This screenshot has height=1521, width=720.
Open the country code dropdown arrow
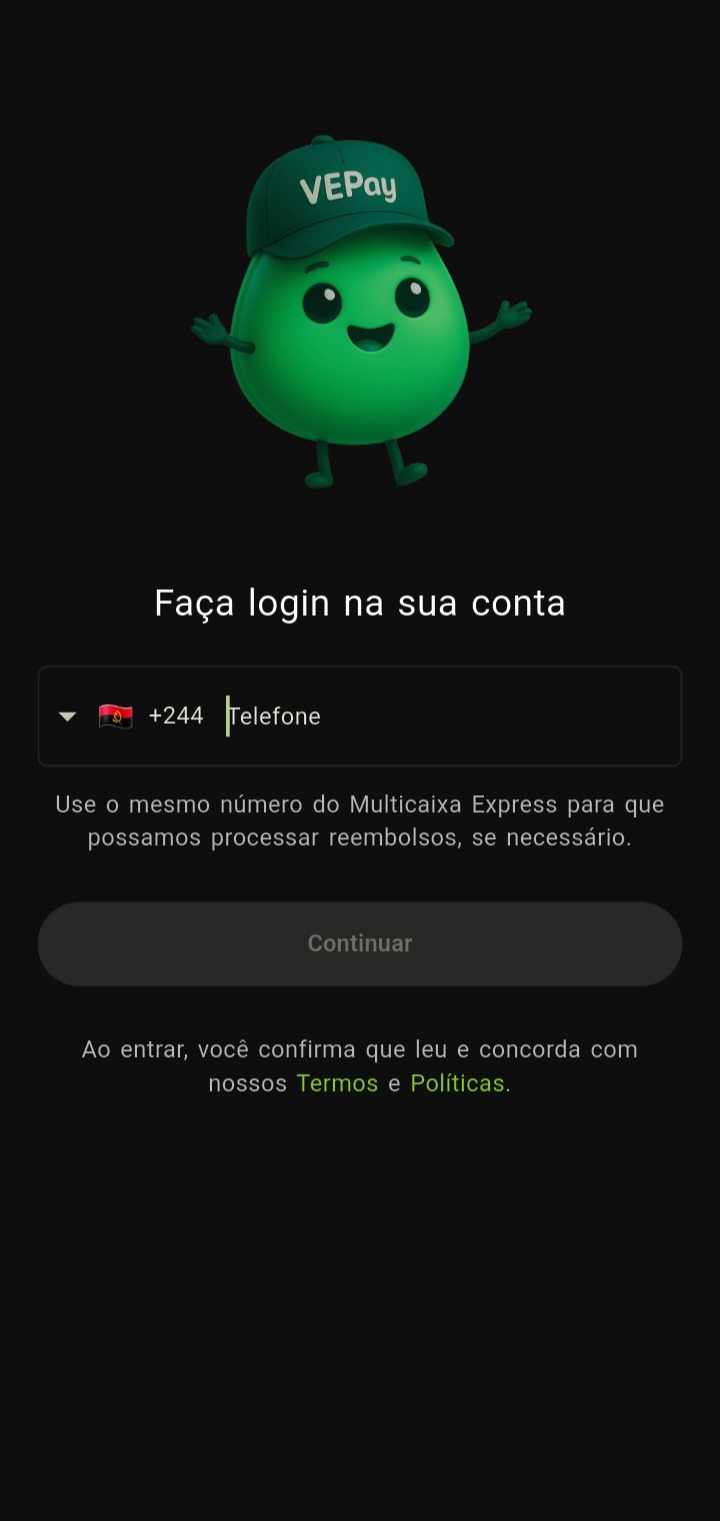(66, 716)
